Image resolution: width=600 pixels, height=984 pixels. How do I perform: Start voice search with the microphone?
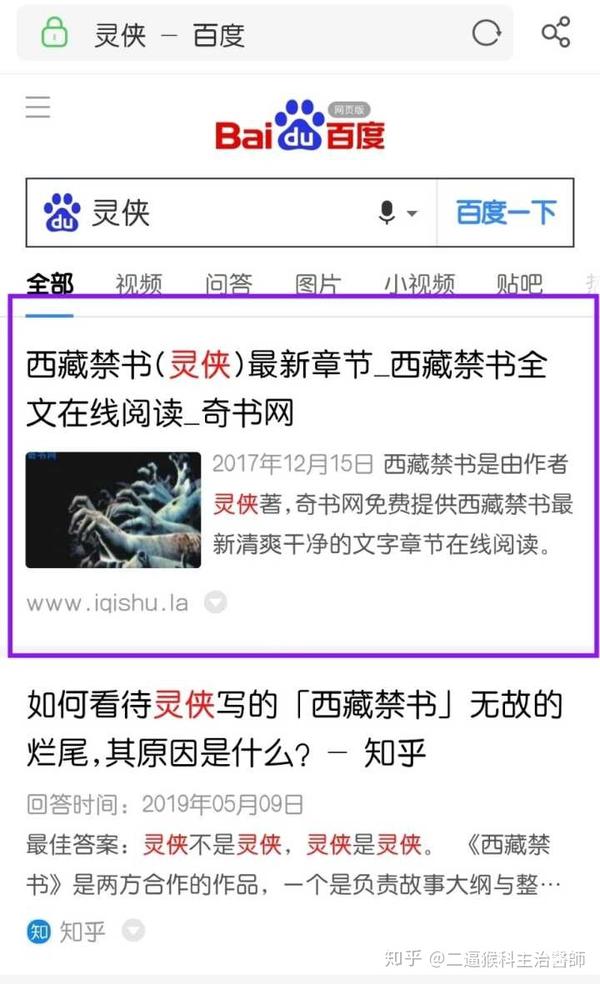click(387, 212)
